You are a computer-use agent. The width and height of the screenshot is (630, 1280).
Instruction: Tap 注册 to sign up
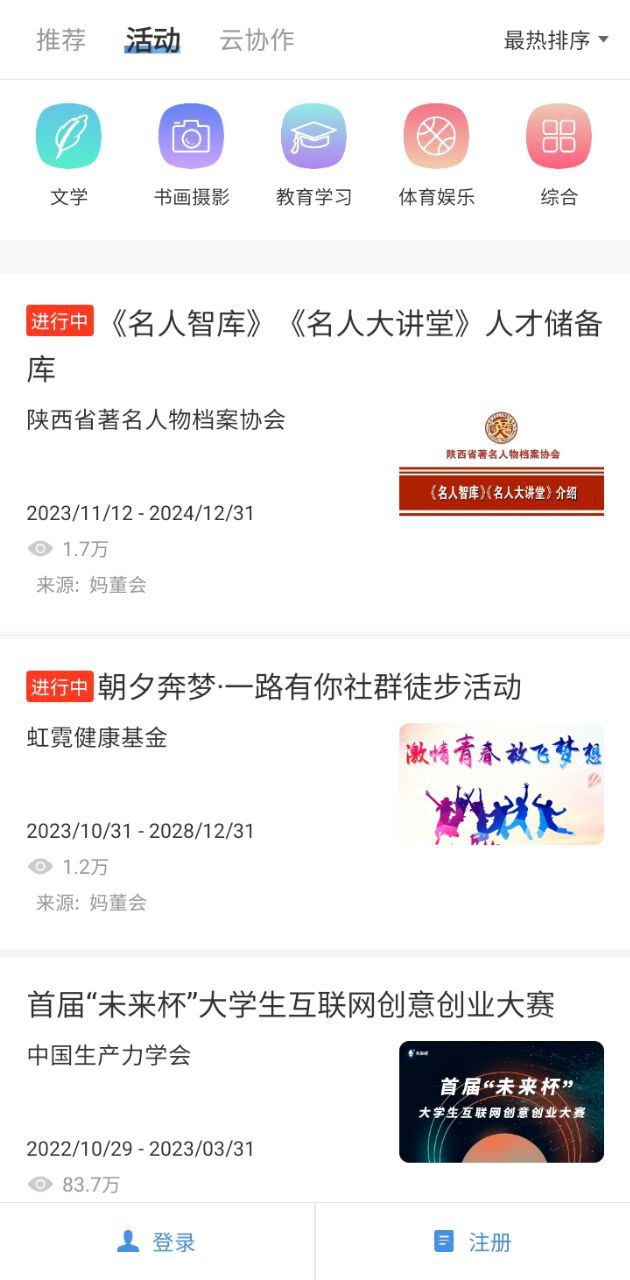473,1241
